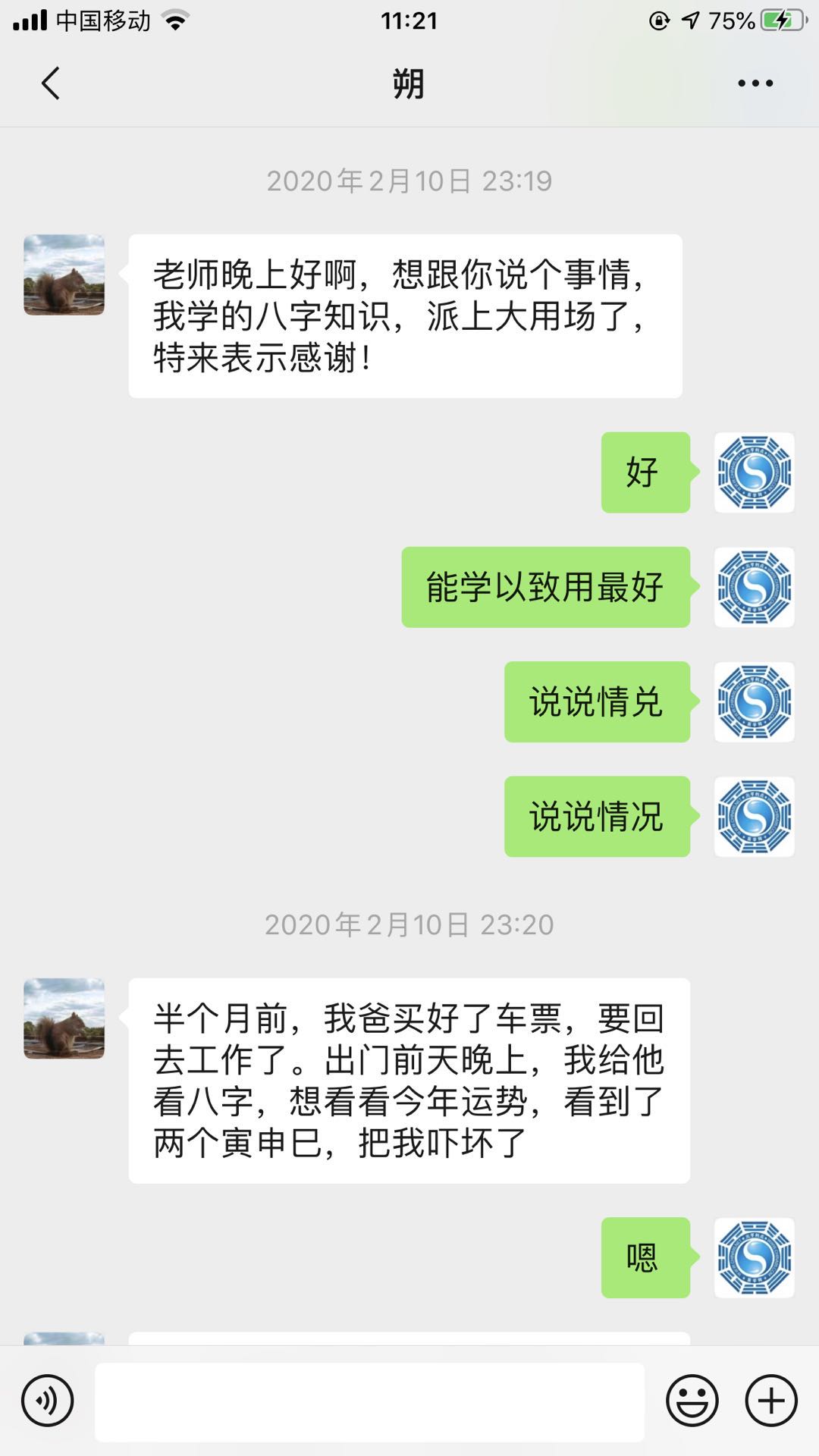Open the emoji sticker panel
The height and width of the screenshot is (1456, 819).
[692, 1401]
